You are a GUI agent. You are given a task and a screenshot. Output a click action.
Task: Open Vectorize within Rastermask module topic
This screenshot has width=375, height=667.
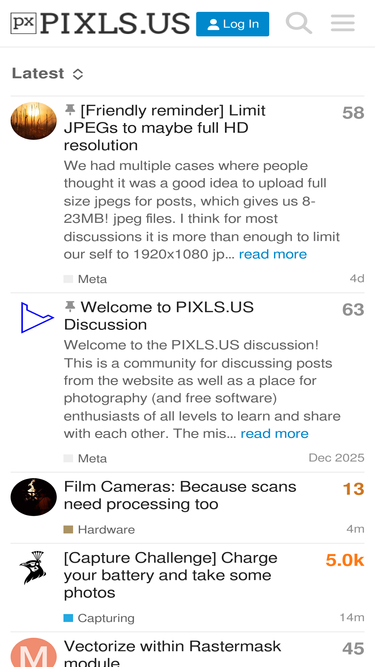click(172, 655)
